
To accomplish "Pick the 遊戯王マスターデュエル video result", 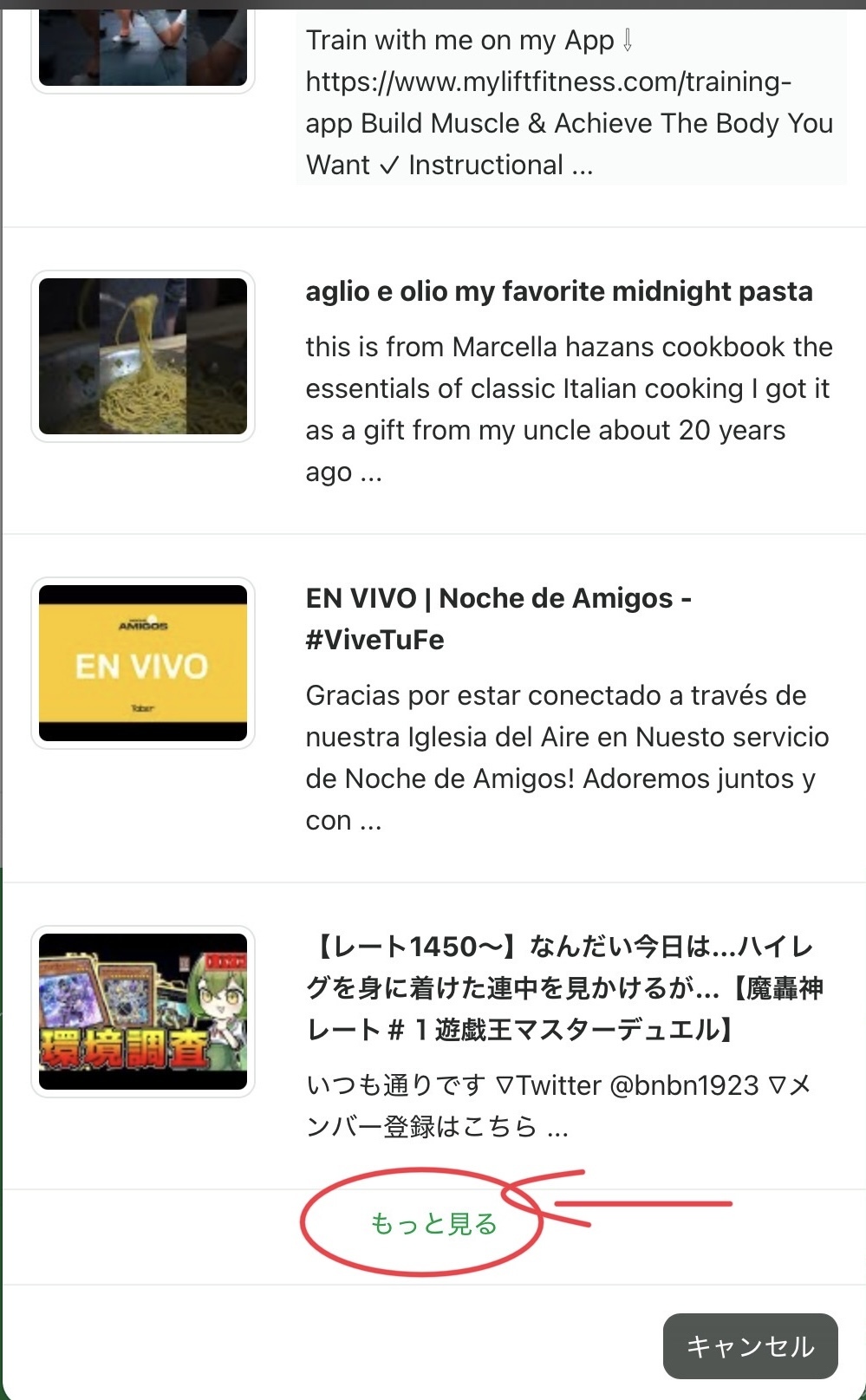I will coord(563,988).
